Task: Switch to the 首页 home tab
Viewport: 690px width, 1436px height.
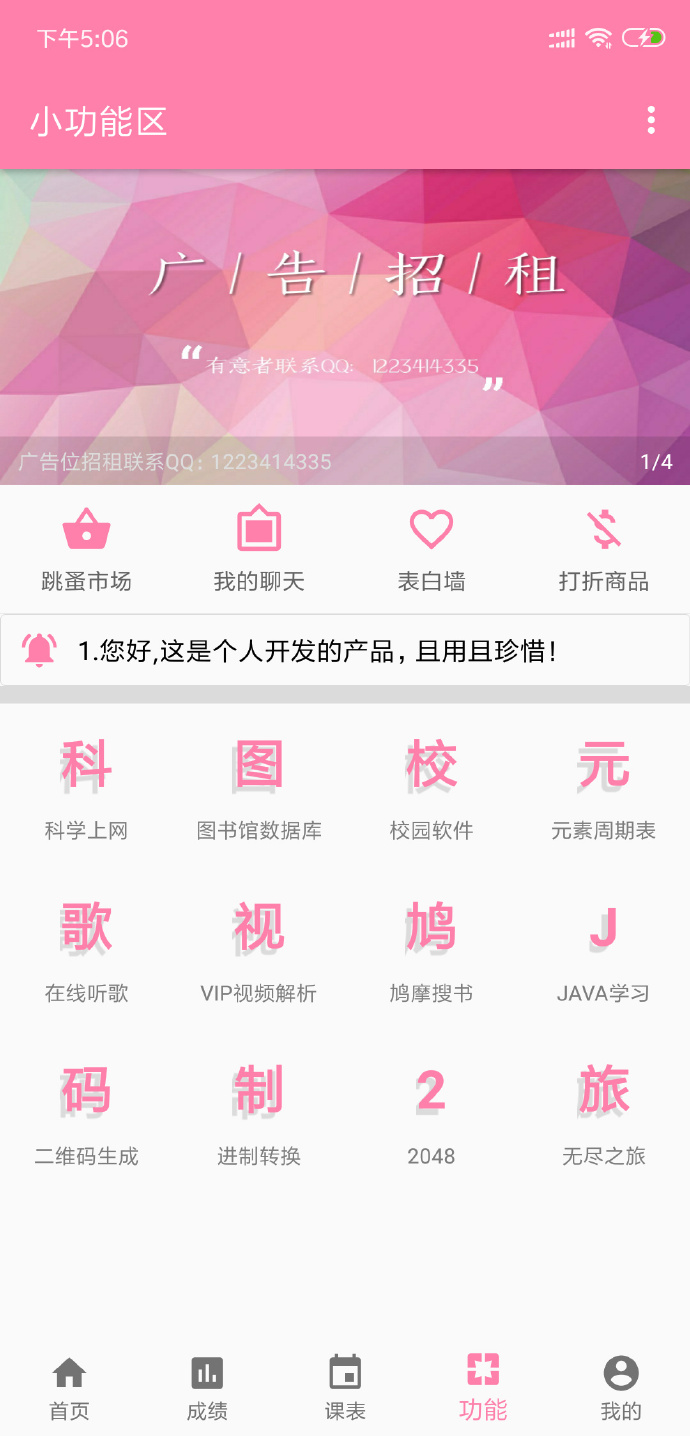Action: (x=69, y=1388)
